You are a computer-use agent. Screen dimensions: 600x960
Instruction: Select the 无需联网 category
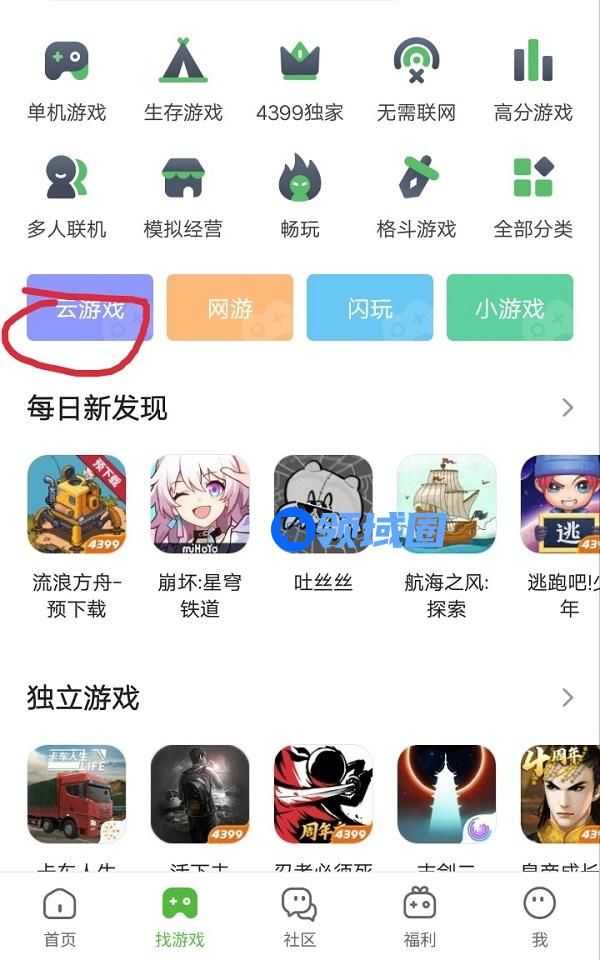point(416,80)
